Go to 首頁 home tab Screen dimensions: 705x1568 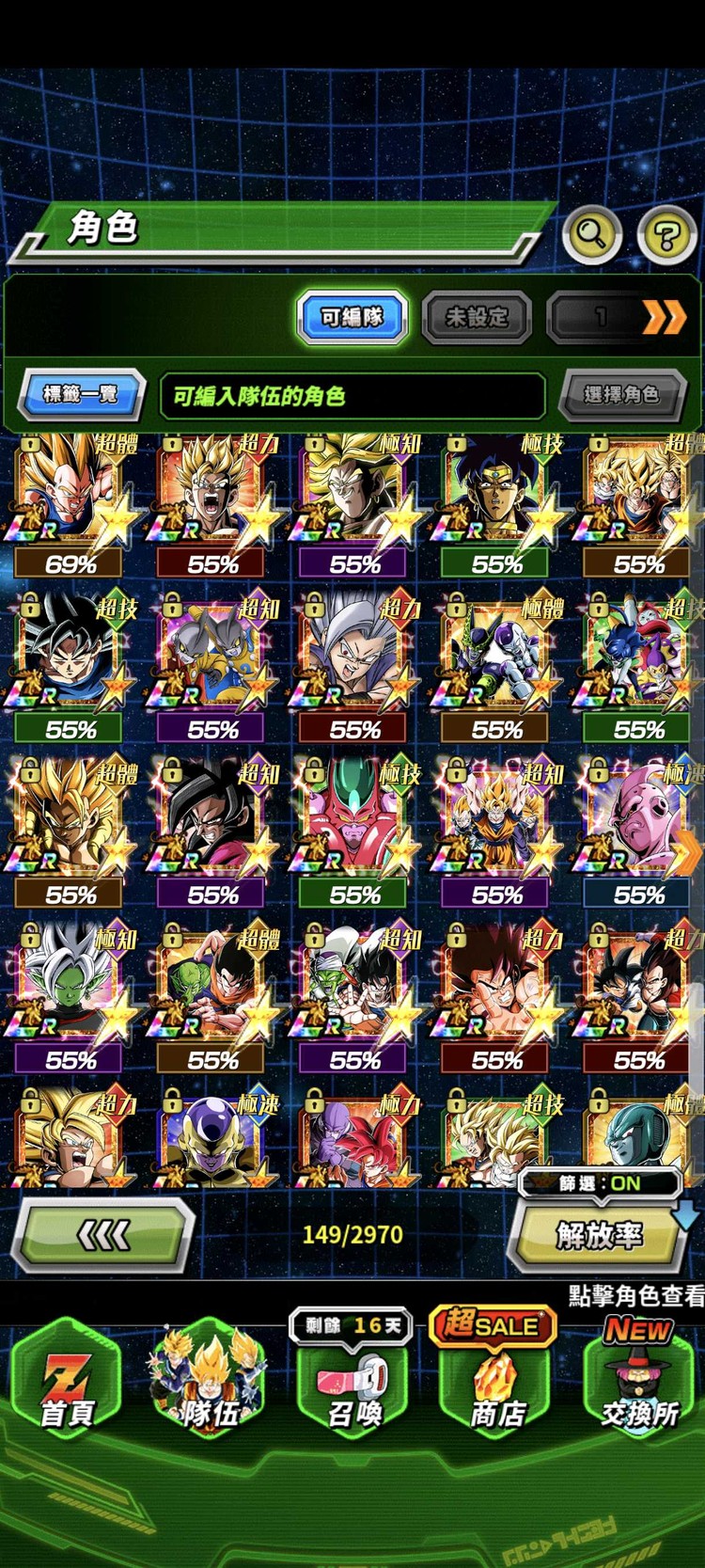pos(66,1383)
